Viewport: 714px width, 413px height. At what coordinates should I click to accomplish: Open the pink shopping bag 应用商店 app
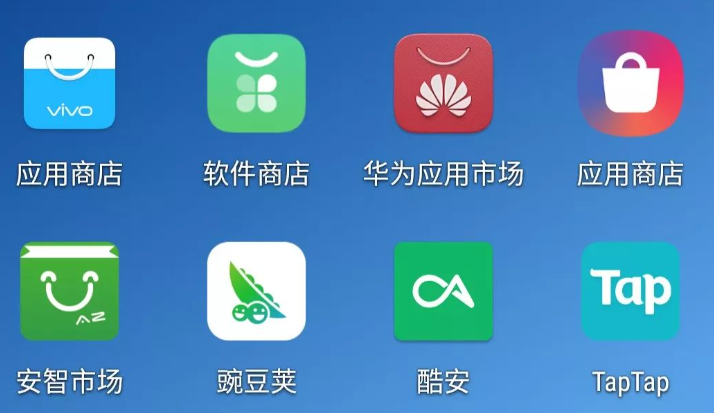630,84
